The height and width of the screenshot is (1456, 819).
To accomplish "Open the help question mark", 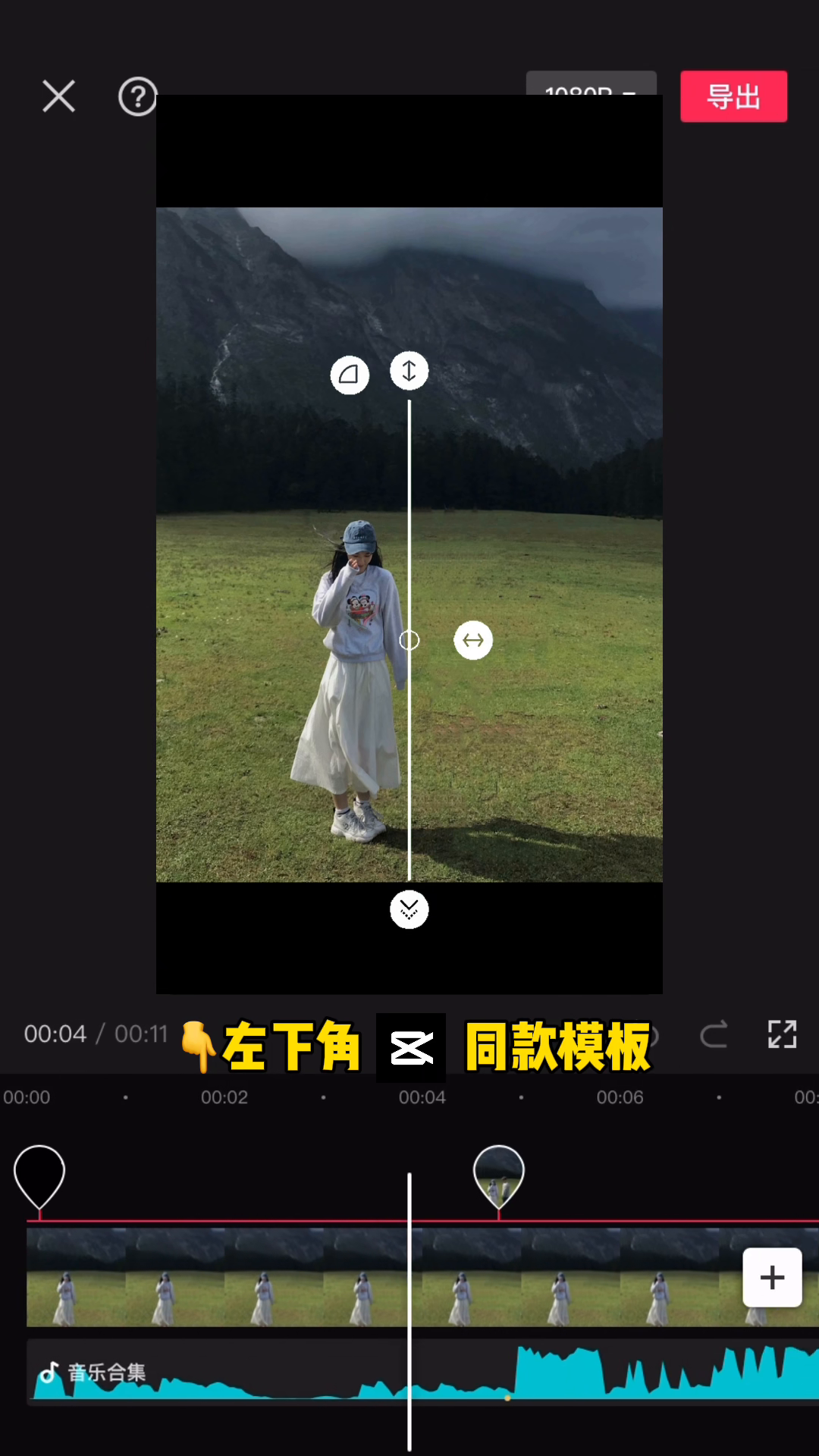I will click(136, 96).
